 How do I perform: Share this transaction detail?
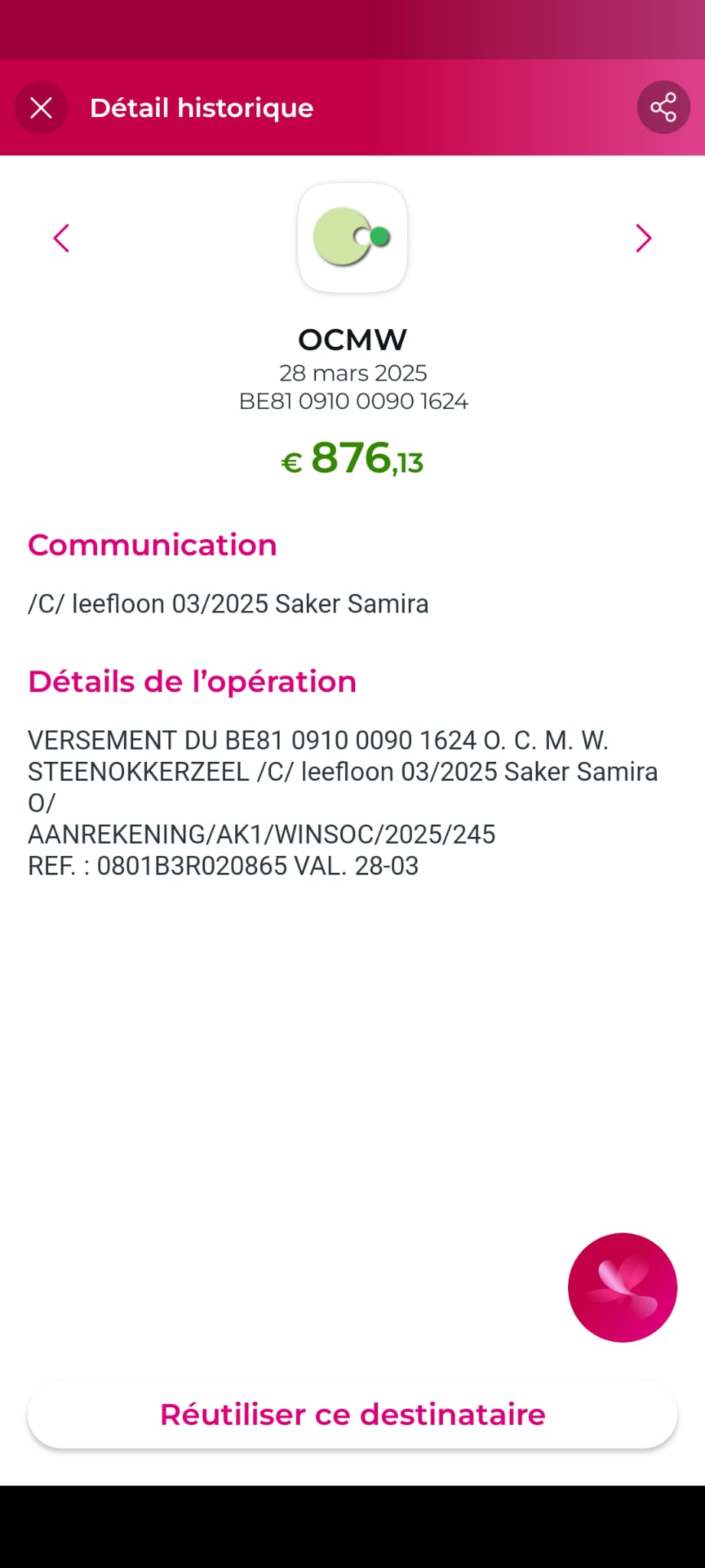[x=663, y=107]
